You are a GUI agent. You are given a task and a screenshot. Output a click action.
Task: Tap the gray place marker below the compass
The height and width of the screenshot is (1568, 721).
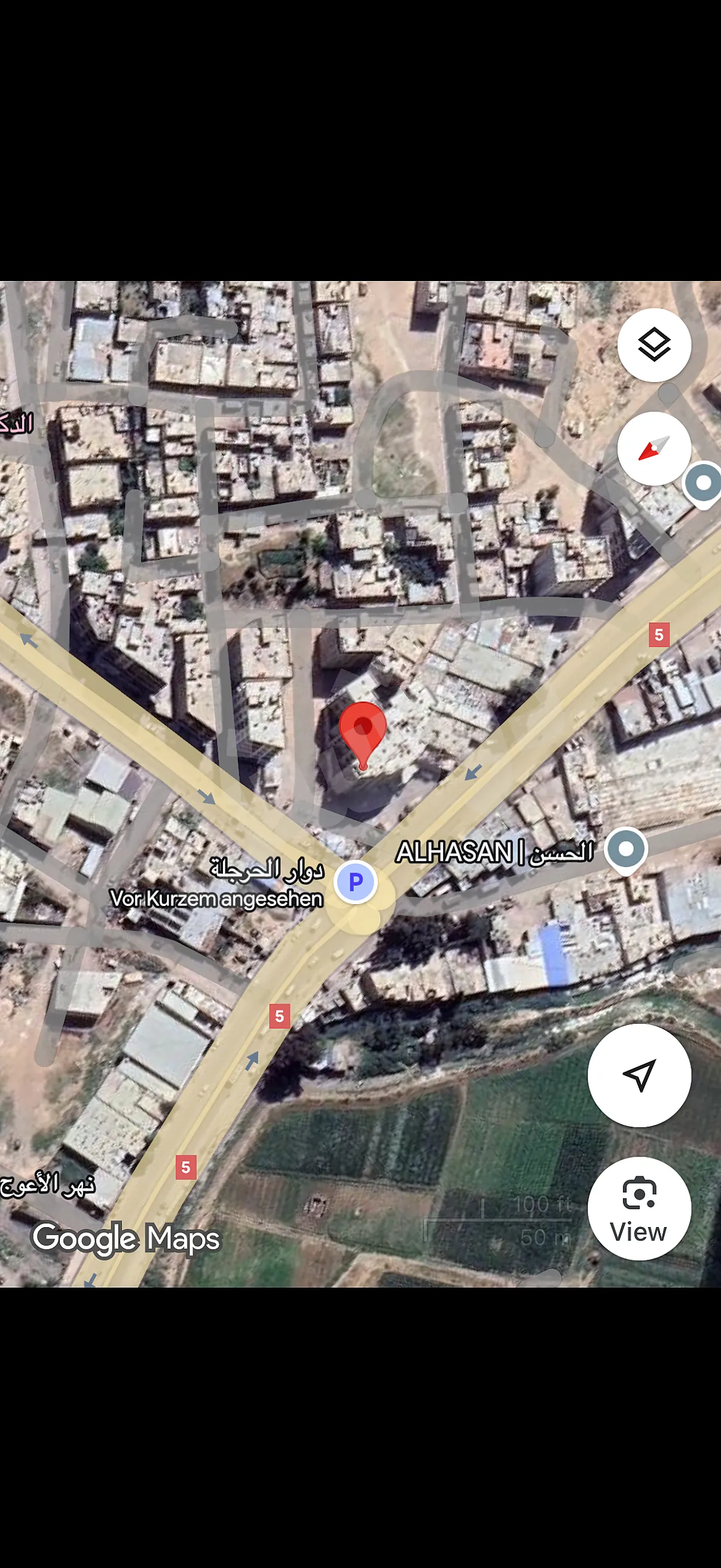pos(703,484)
